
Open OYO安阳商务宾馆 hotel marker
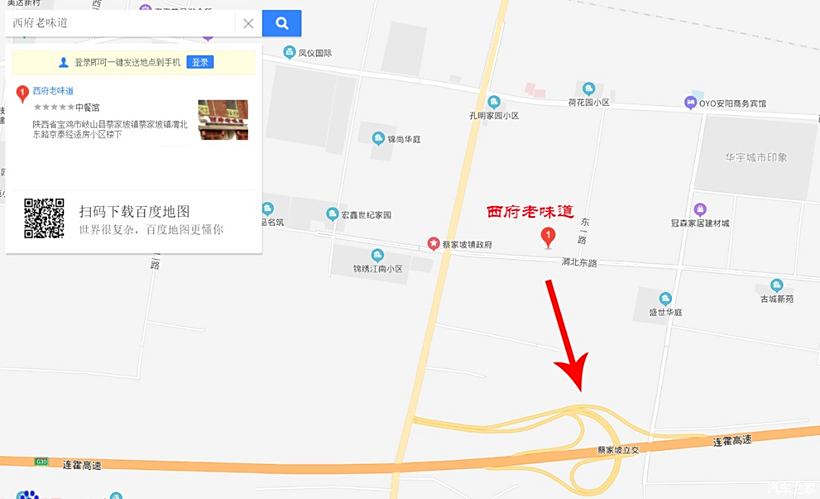click(x=690, y=102)
